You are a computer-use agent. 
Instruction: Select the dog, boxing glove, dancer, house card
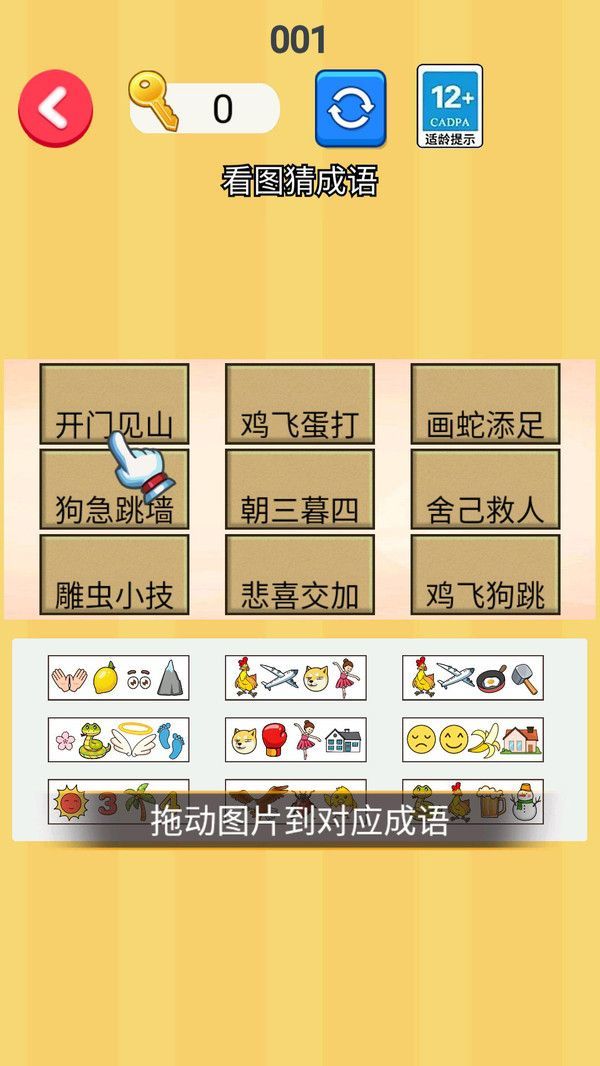pos(295,740)
